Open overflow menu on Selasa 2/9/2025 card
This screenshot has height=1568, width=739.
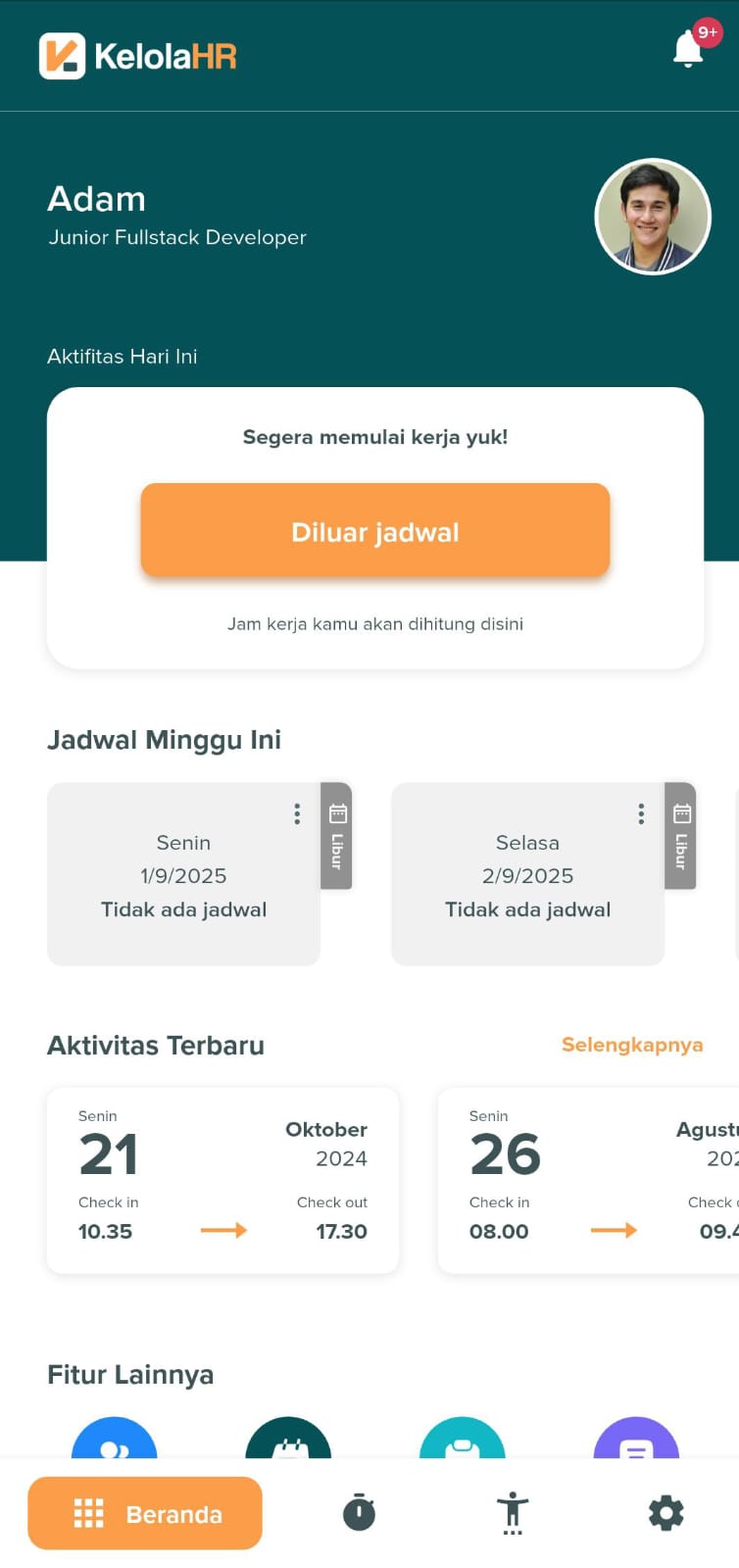[x=641, y=813]
